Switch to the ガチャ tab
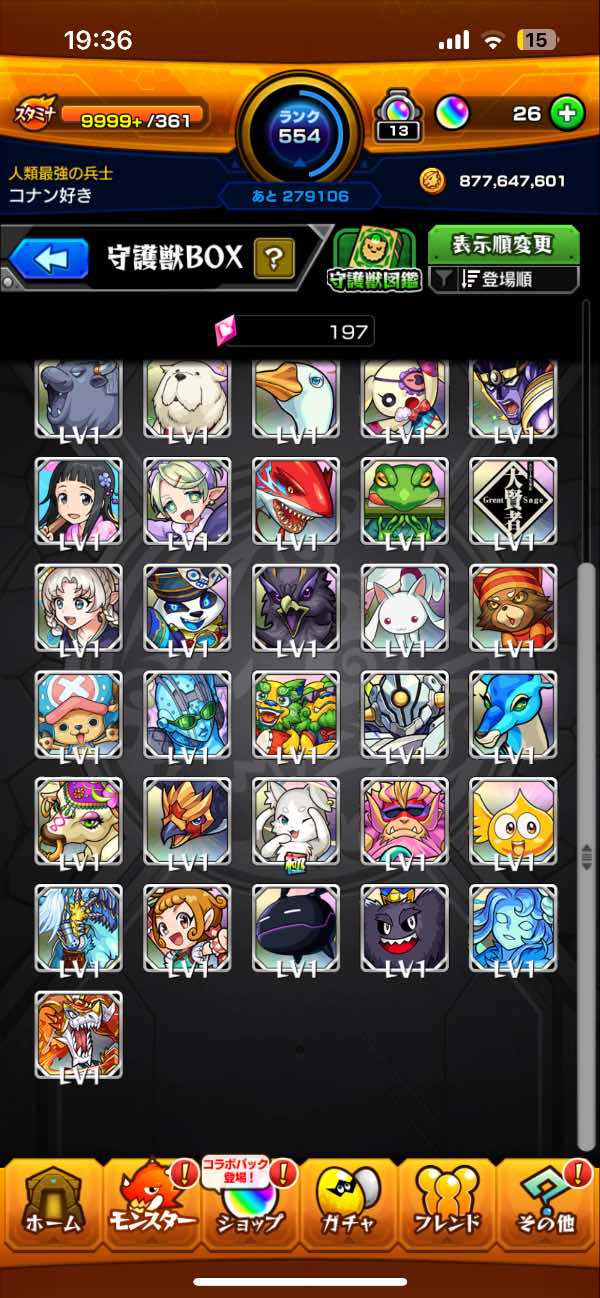The height and width of the screenshot is (1298, 600). pos(347,1207)
